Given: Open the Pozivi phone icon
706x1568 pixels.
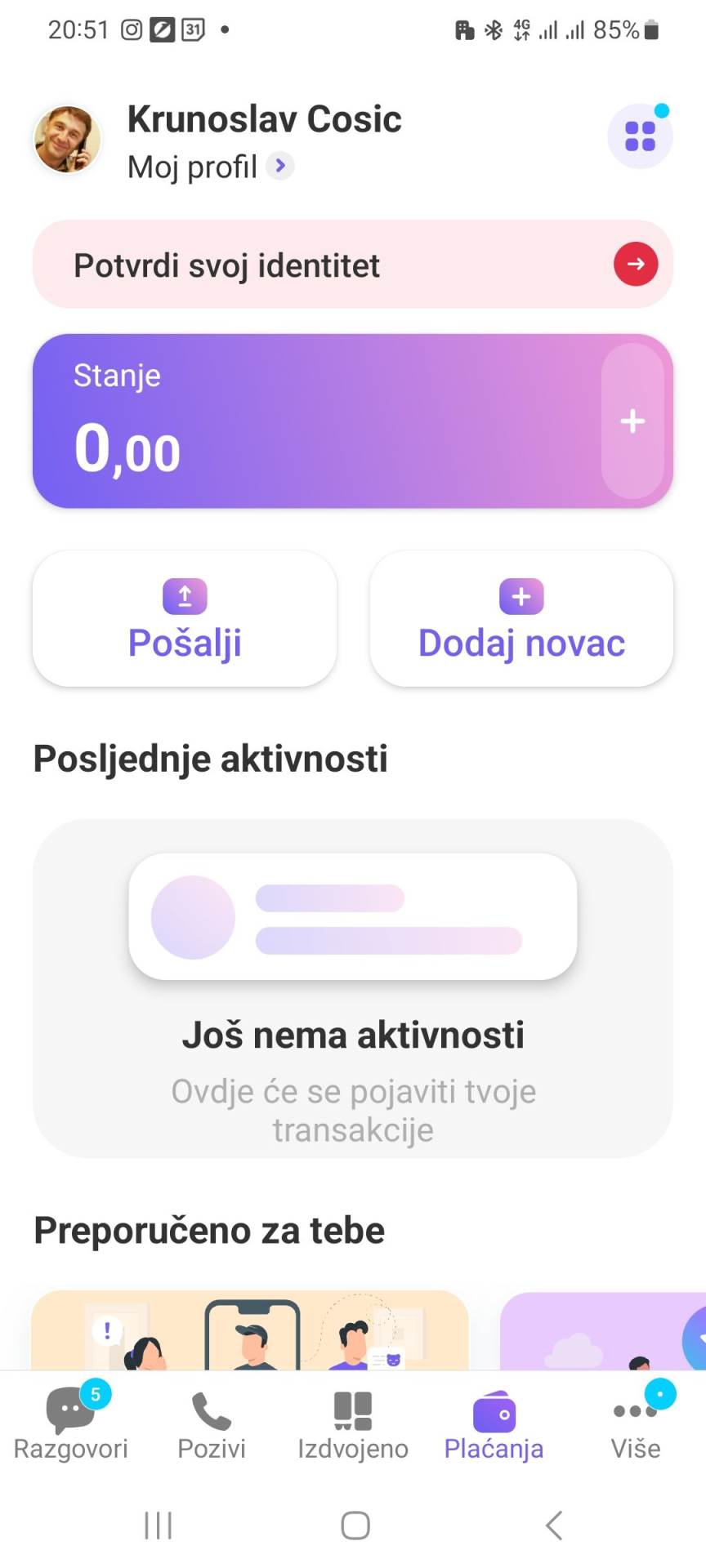Looking at the screenshot, I should [x=212, y=1409].
